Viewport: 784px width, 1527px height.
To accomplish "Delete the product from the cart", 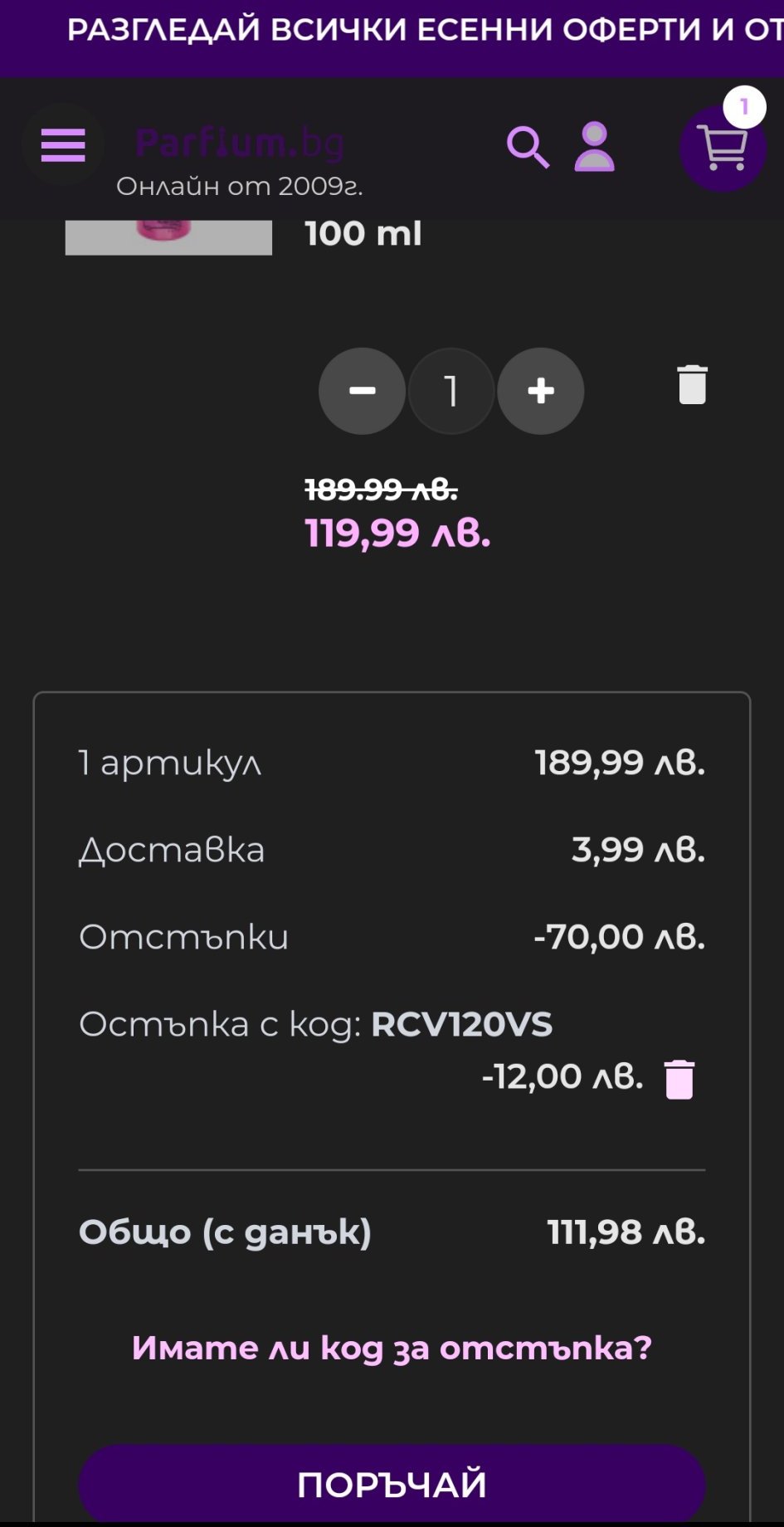I will [x=692, y=385].
